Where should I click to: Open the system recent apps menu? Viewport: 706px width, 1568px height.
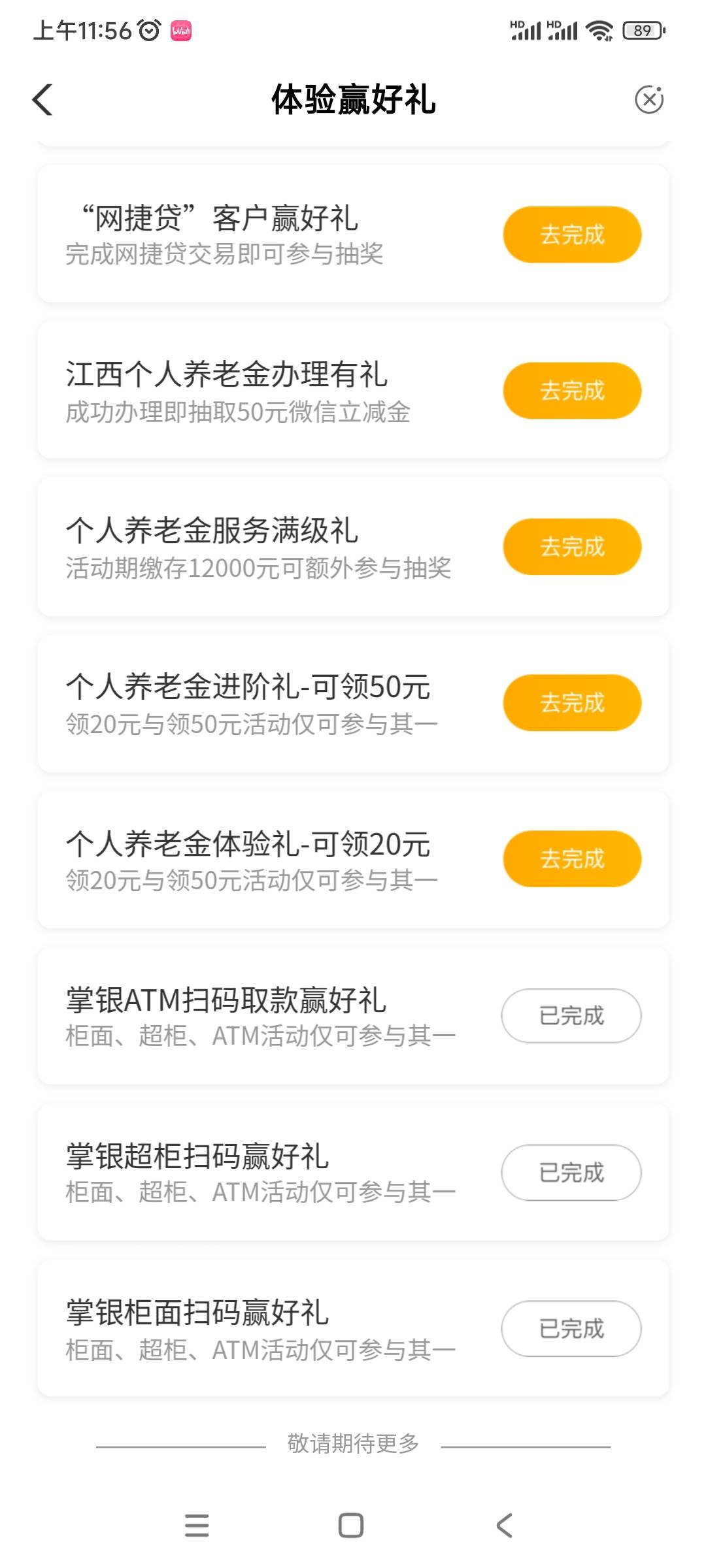[197, 1526]
